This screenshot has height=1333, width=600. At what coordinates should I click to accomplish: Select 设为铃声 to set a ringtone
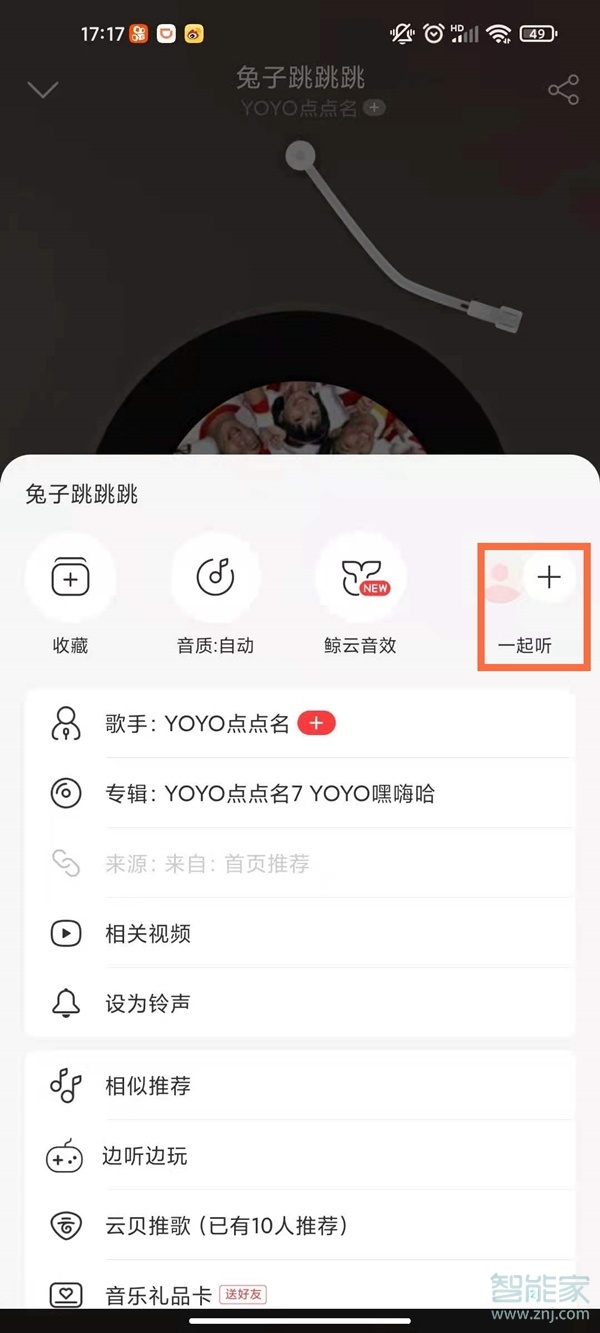[x=148, y=1004]
